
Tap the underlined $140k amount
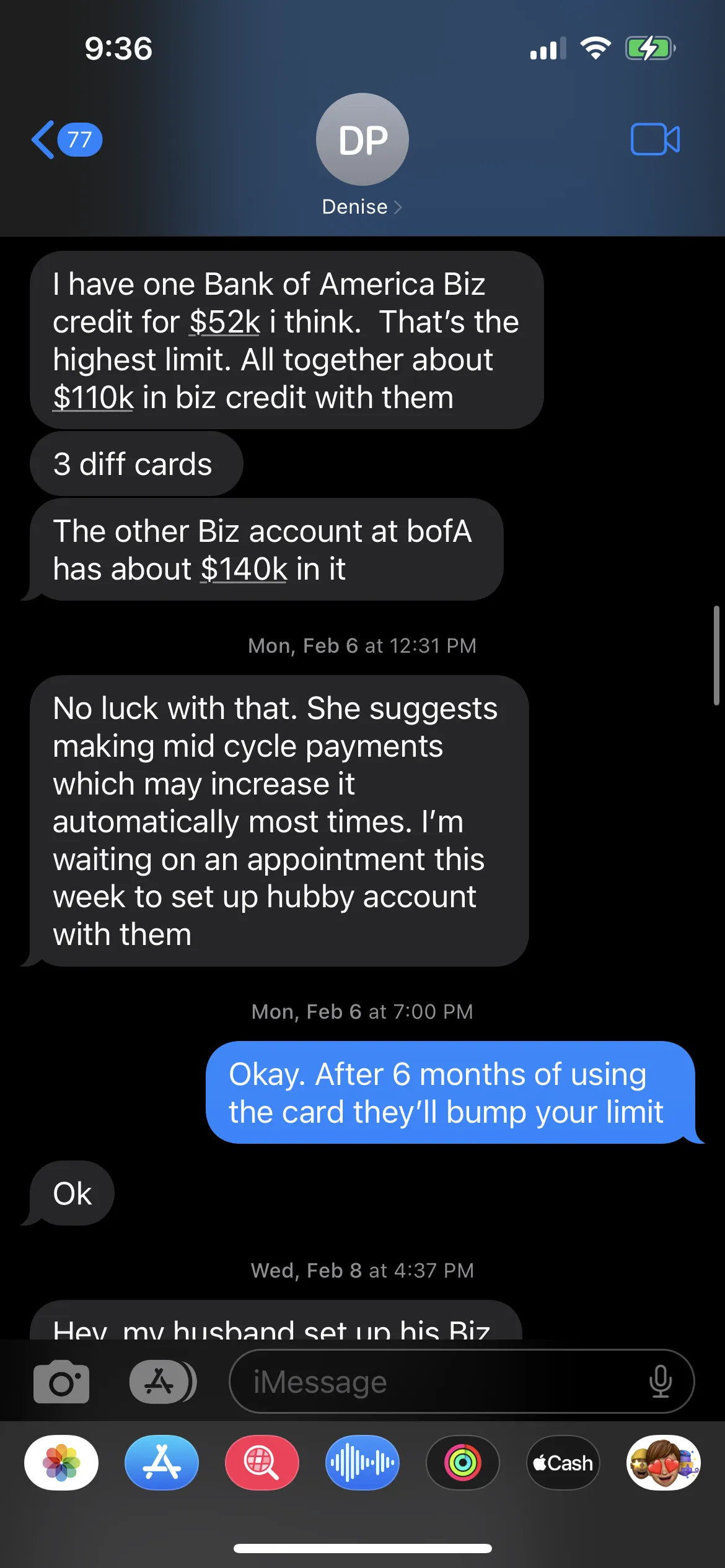pyautogui.click(x=244, y=569)
